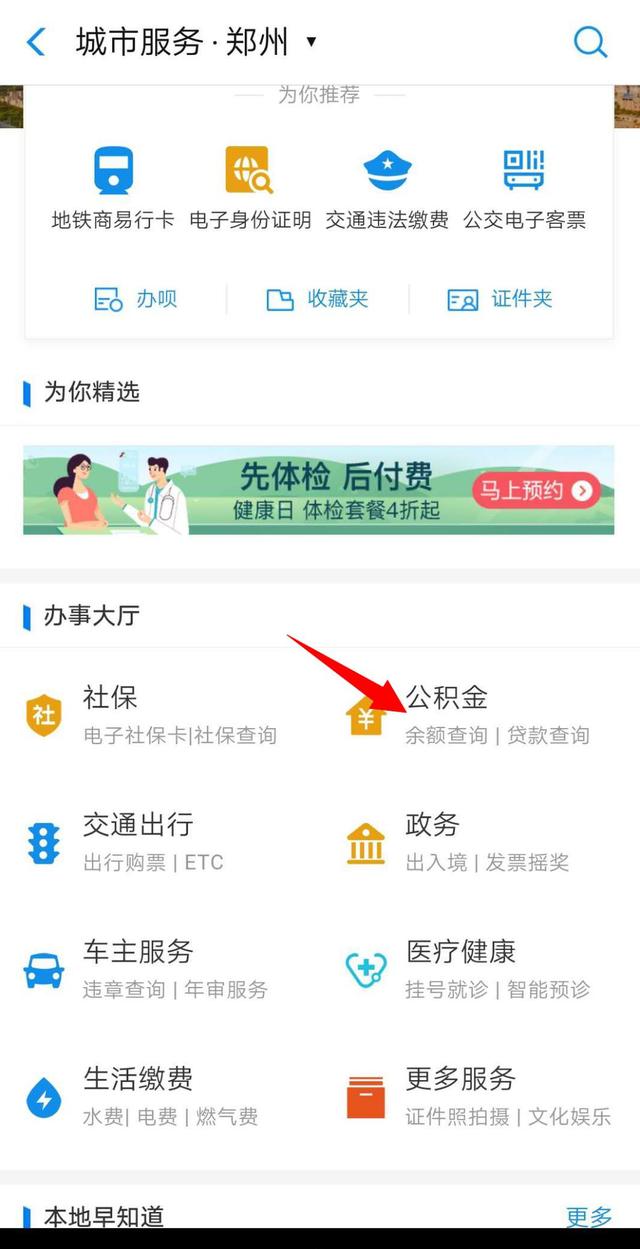Screen dimensions: 640x1249
Task: Open 社保 in 办事大厅
Action: coord(150,715)
